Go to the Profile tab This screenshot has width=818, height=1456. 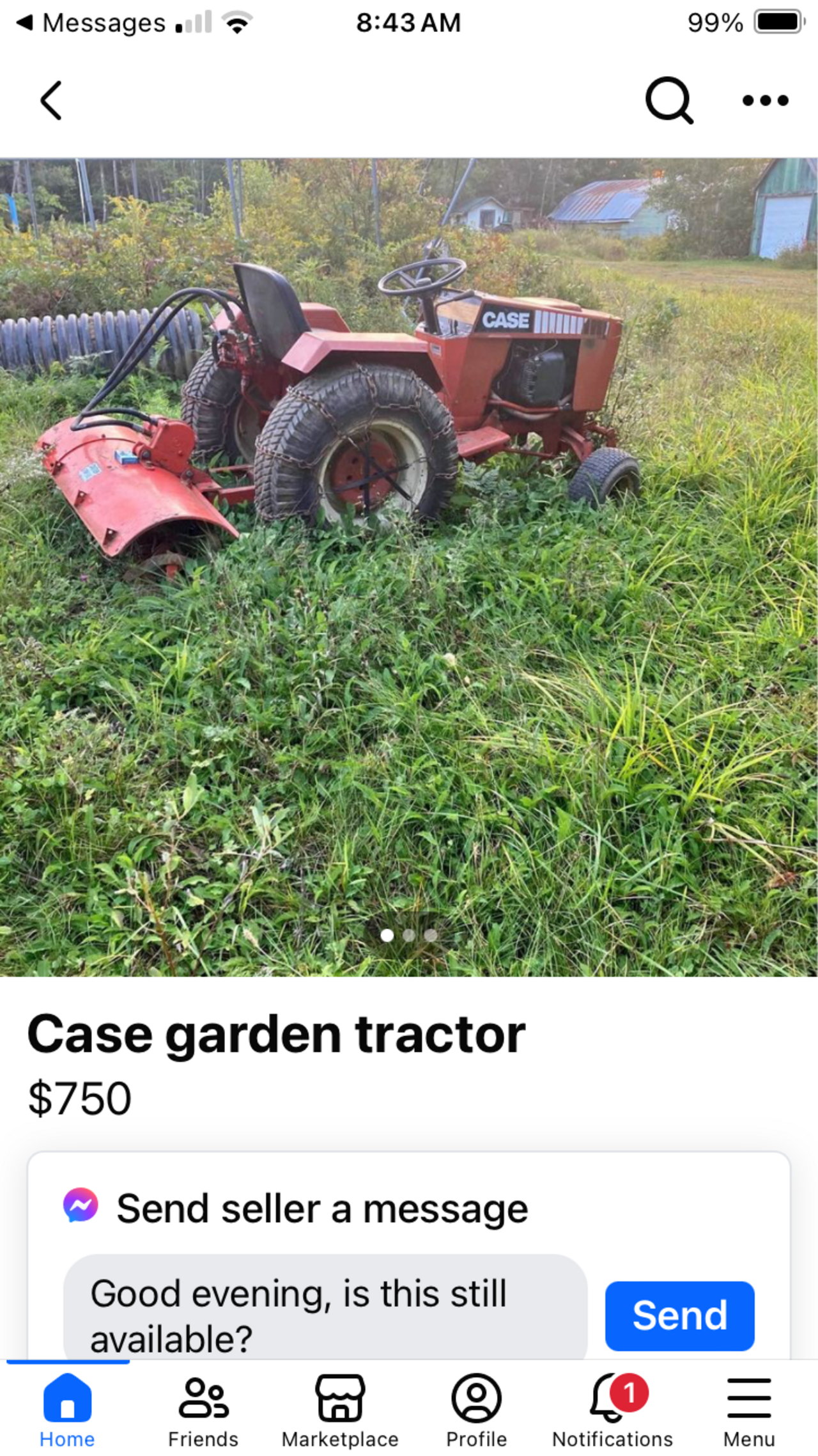(x=476, y=1411)
